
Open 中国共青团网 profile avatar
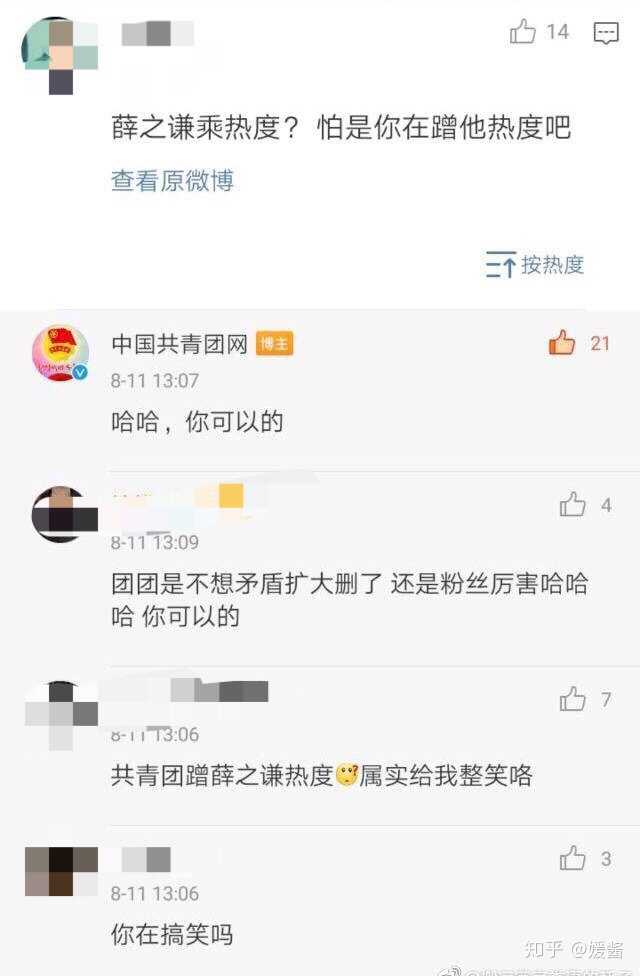coord(60,354)
